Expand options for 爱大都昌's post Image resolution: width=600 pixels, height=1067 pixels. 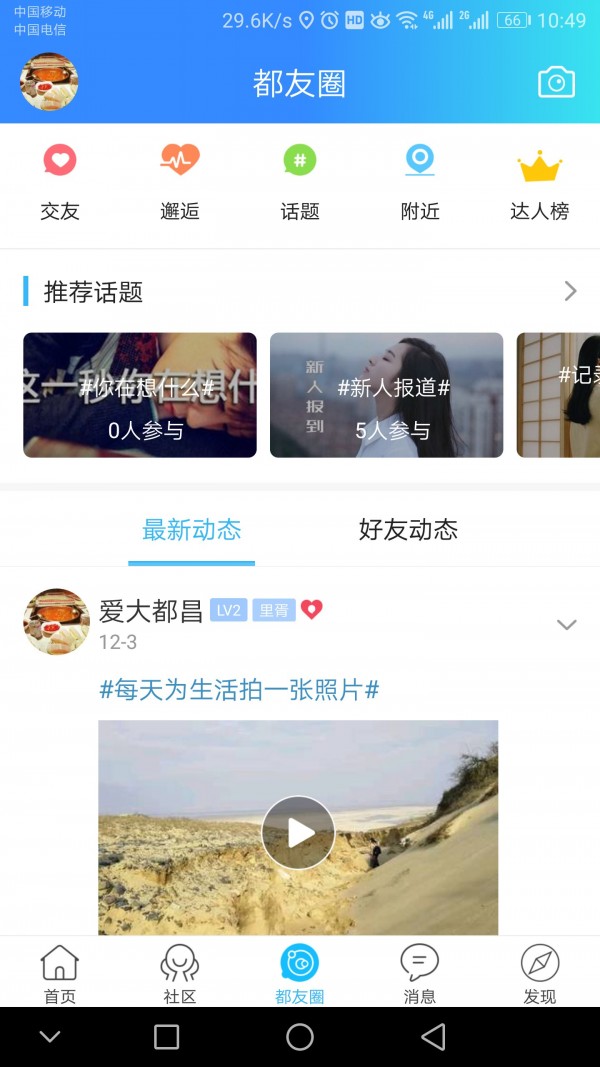[x=566, y=625]
